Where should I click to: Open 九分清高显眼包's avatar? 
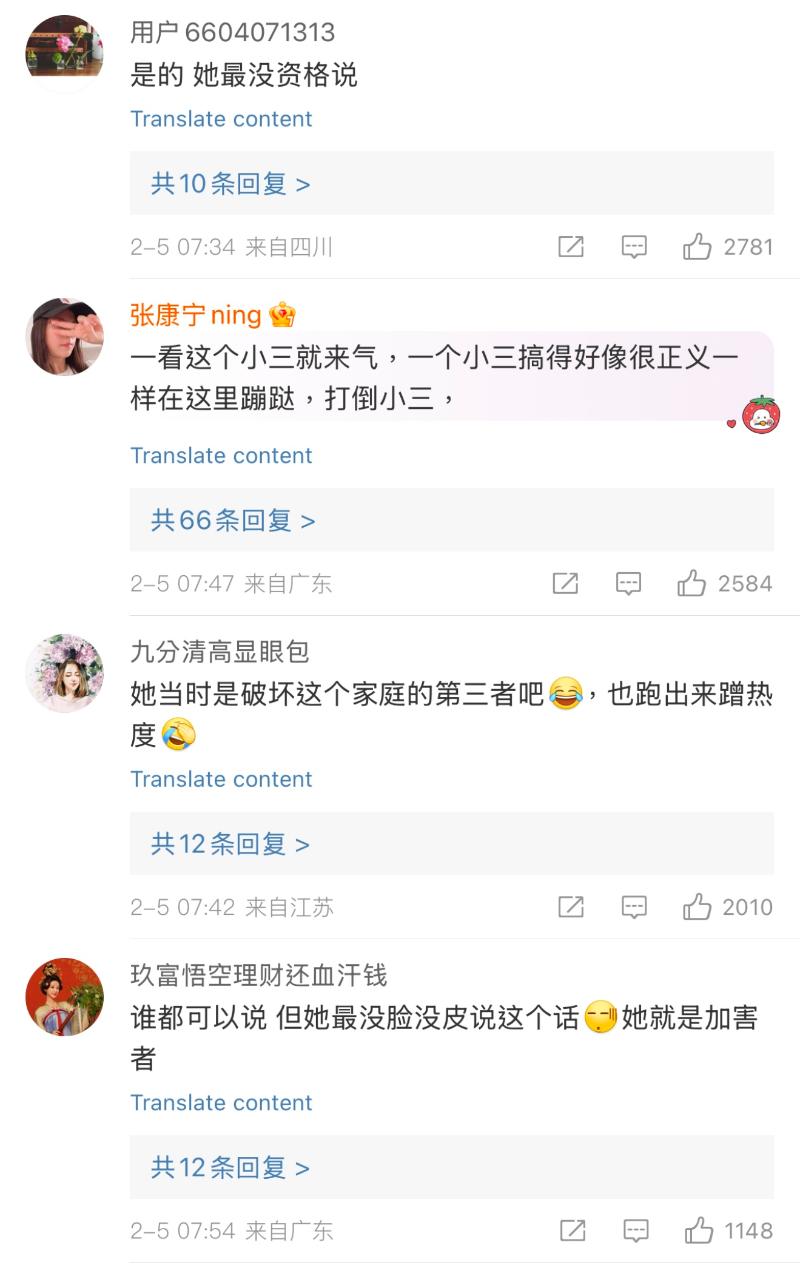point(65,673)
